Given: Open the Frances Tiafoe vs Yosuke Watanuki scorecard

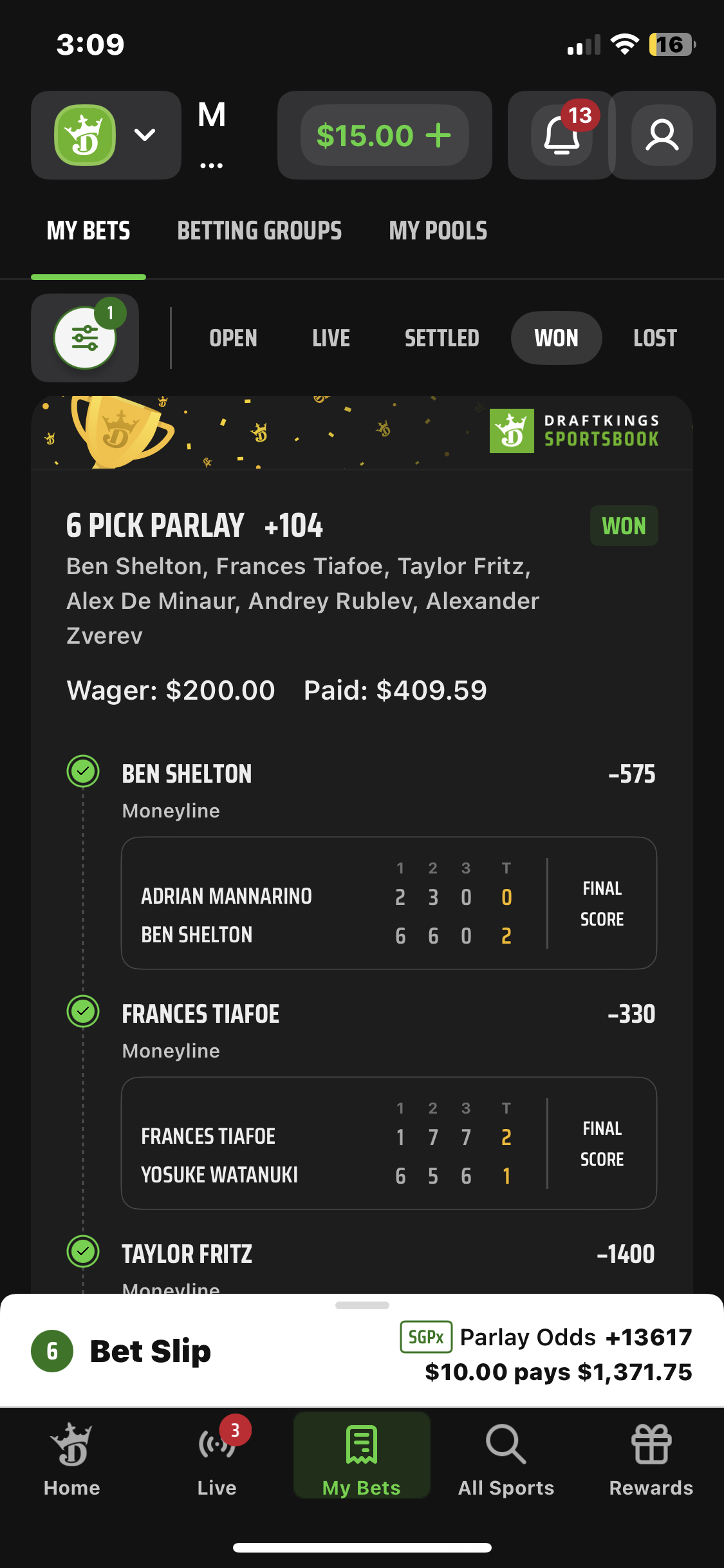Looking at the screenshot, I should (389, 1143).
